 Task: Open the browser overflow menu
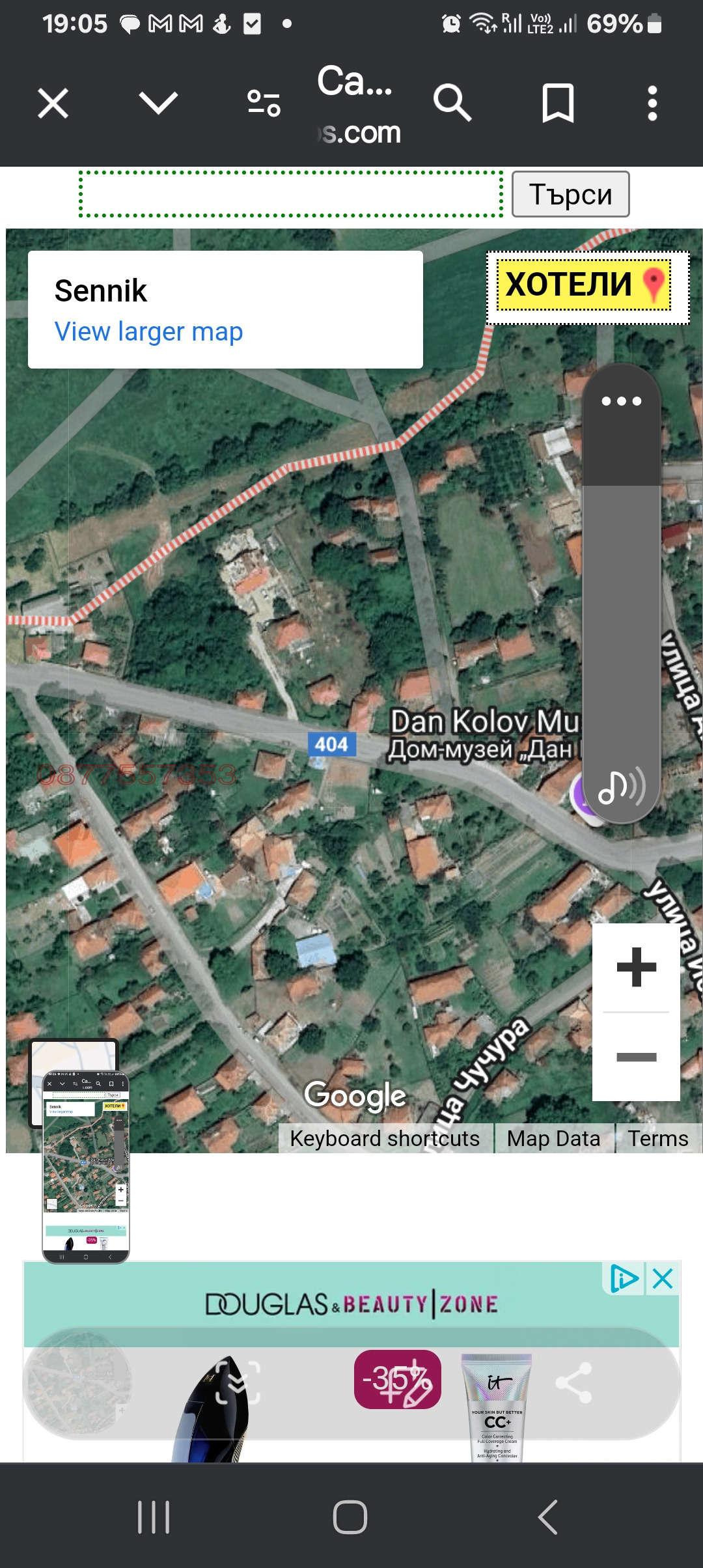pos(652,103)
